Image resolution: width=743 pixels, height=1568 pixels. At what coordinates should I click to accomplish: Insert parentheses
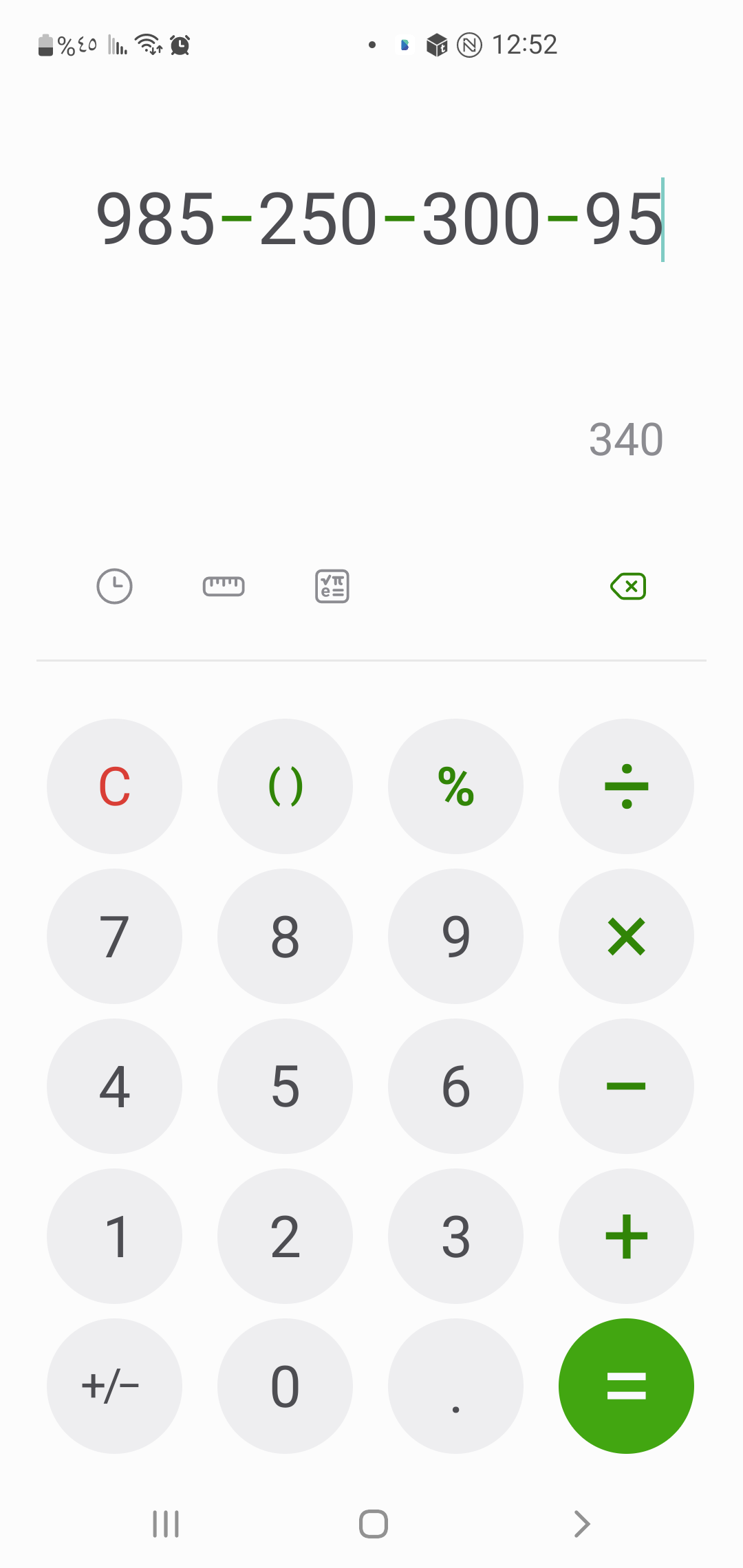pyautogui.click(x=285, y=786)
